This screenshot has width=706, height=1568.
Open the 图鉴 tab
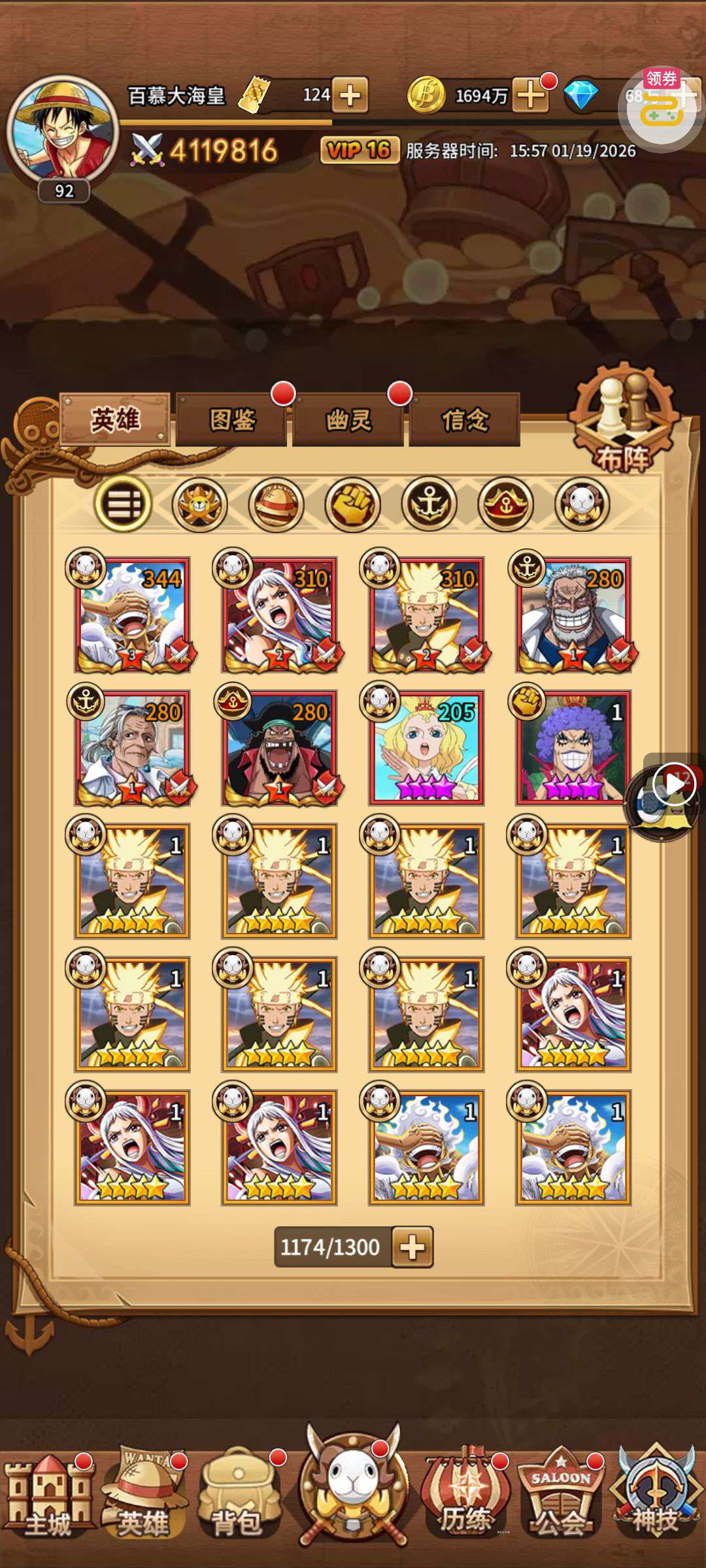tap(231, 420)
